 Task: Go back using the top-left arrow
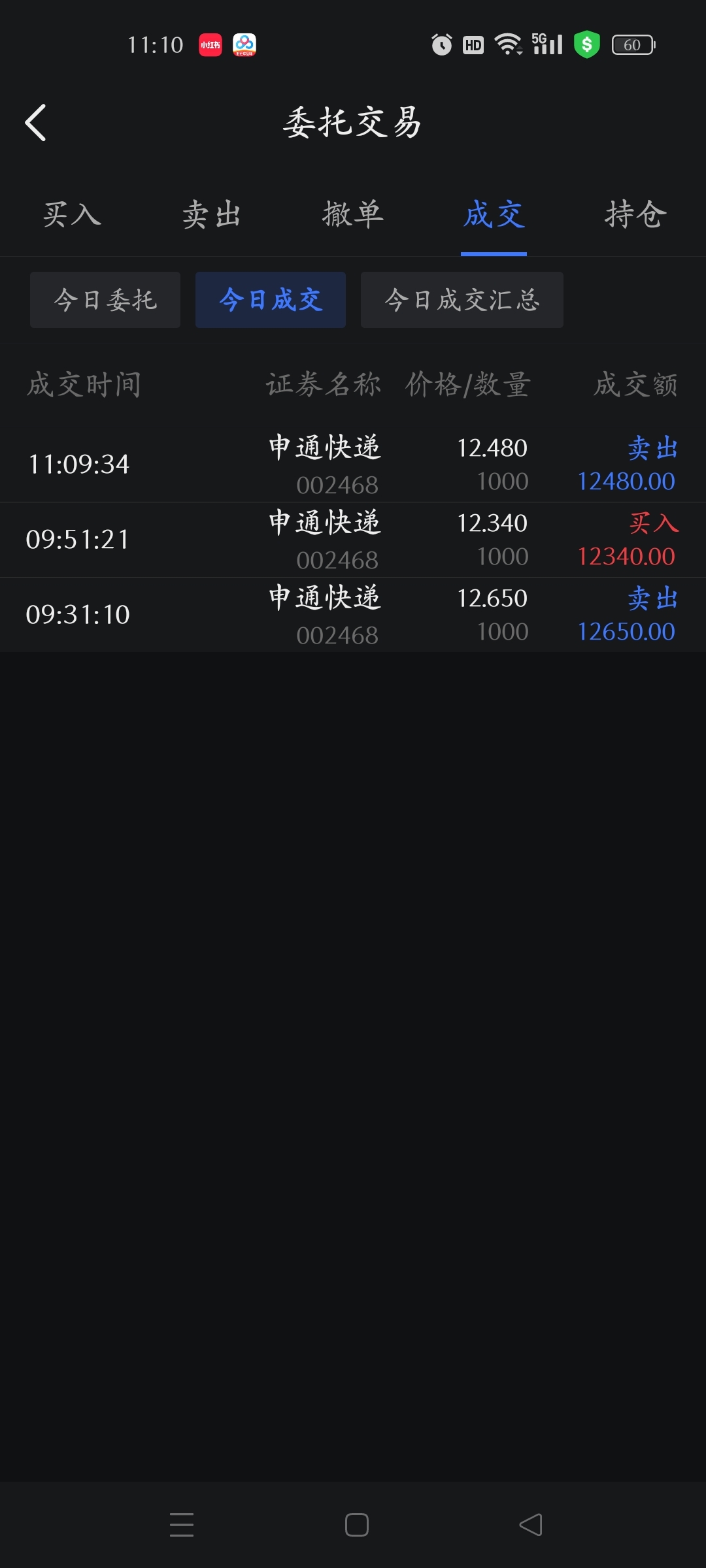[x=36, y=123]
